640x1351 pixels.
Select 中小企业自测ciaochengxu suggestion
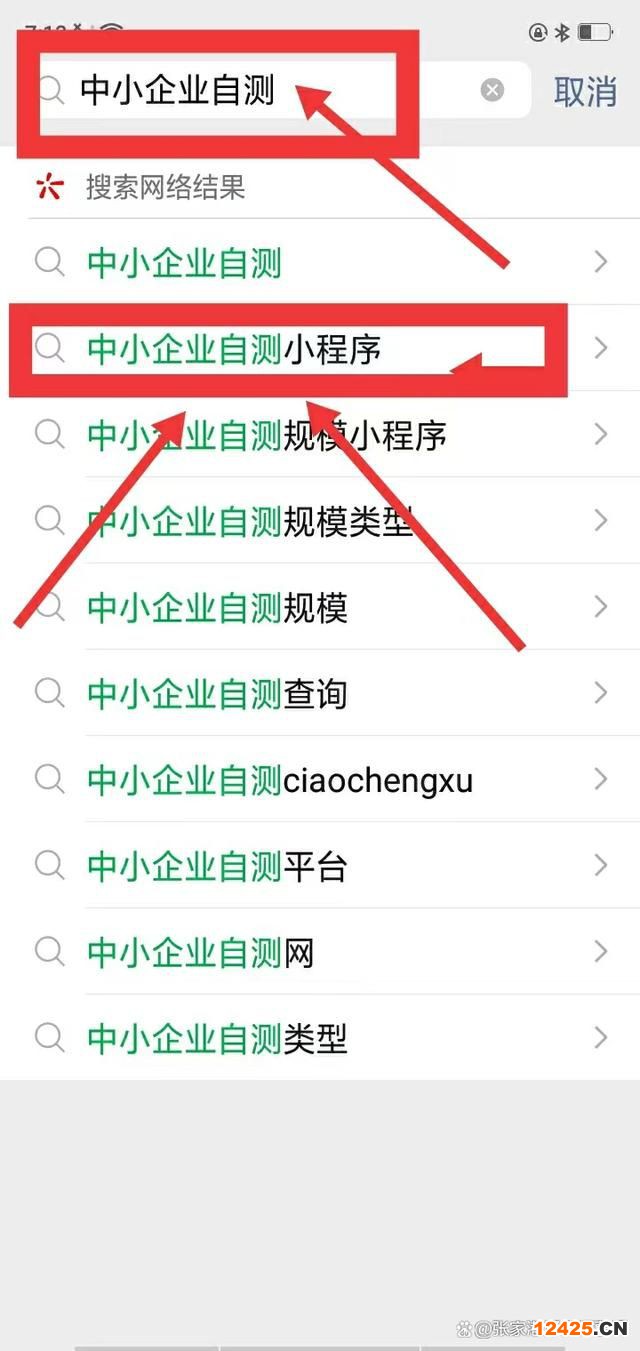pyautogui.click(x=320, y=778)
